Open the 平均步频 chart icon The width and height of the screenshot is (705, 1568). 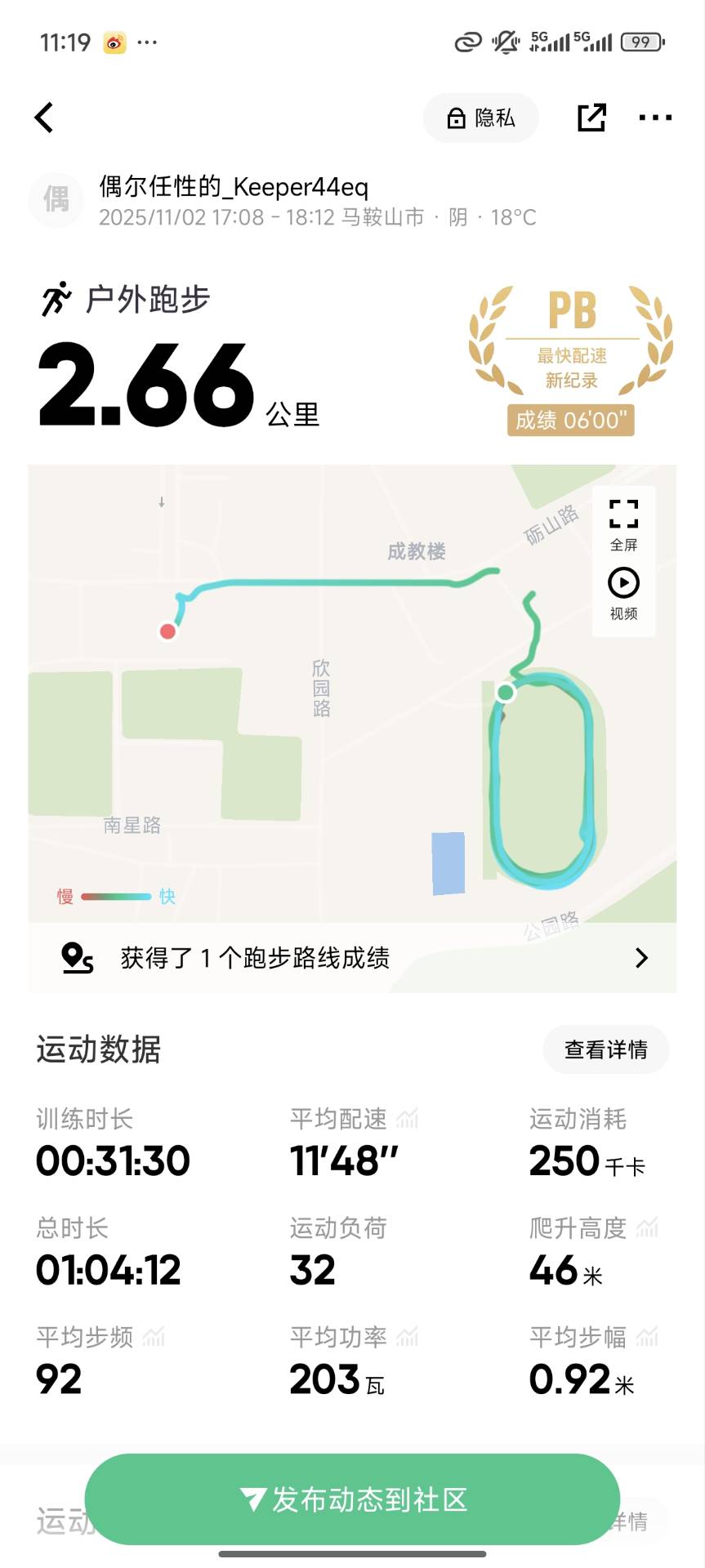tap(154, 1337)
